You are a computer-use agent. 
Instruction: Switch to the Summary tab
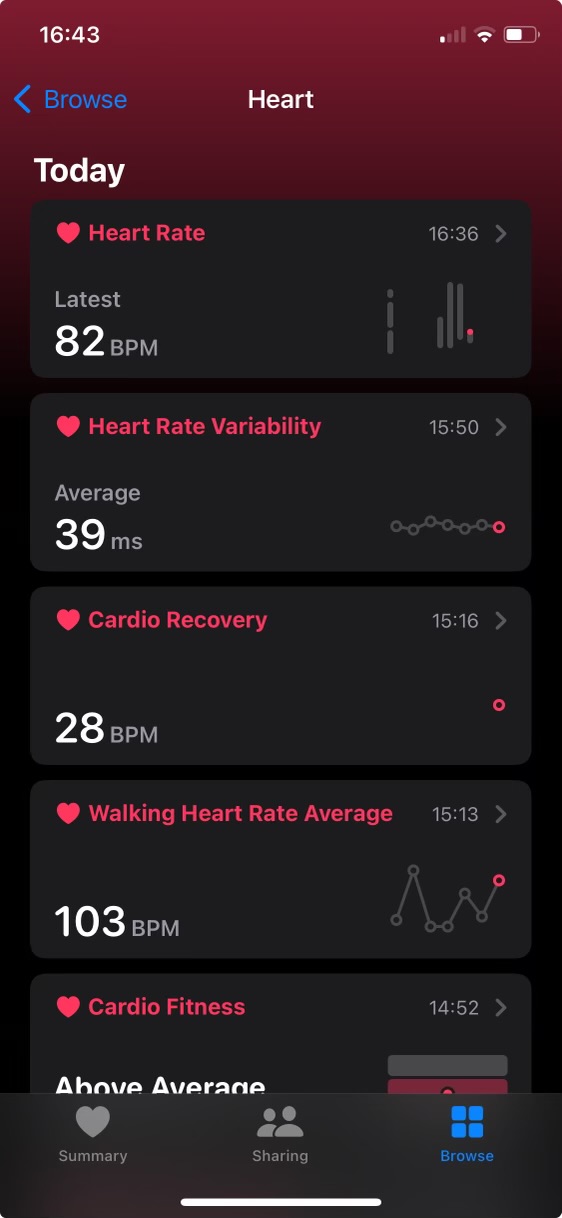pos(93,1134)
